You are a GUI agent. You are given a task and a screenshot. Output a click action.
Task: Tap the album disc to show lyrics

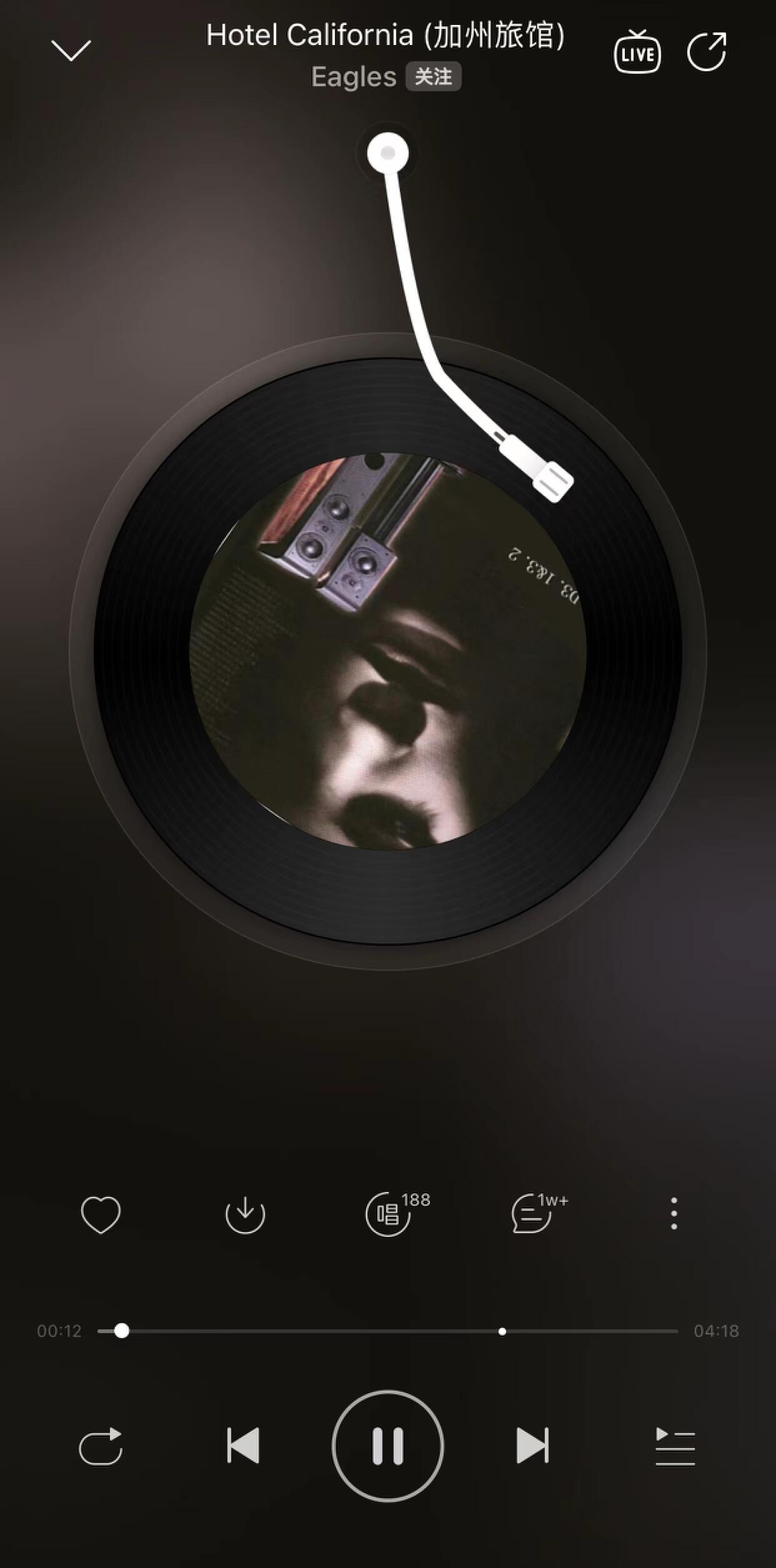coord(387,650)
